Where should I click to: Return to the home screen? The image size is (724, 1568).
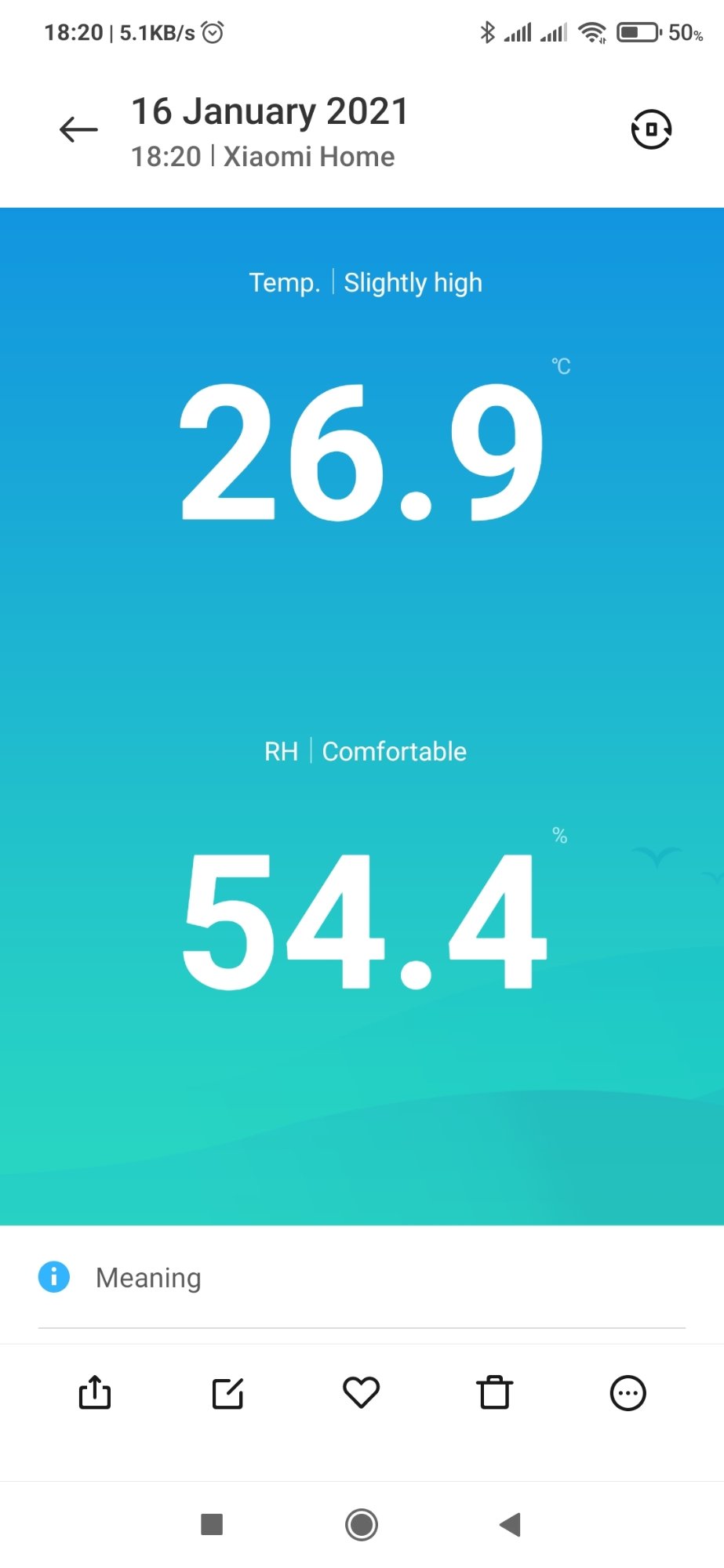click(362, 1524)
